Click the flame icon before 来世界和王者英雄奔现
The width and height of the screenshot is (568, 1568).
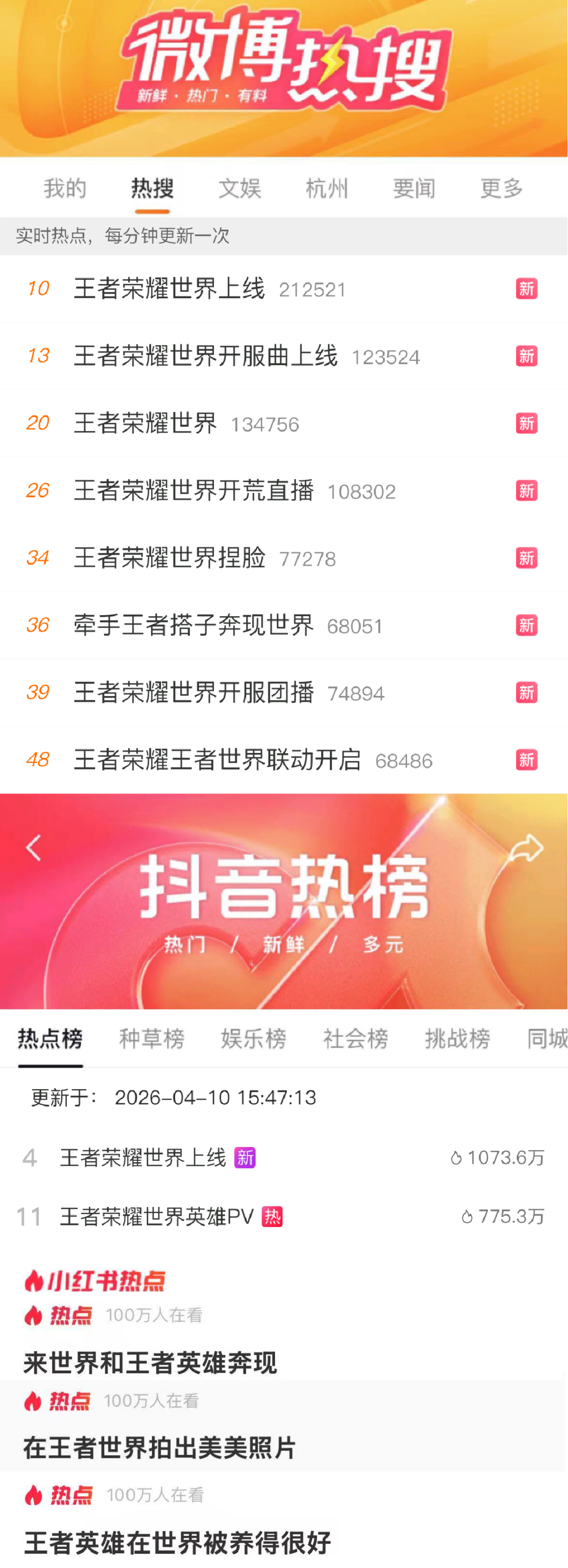(33, 1315)
